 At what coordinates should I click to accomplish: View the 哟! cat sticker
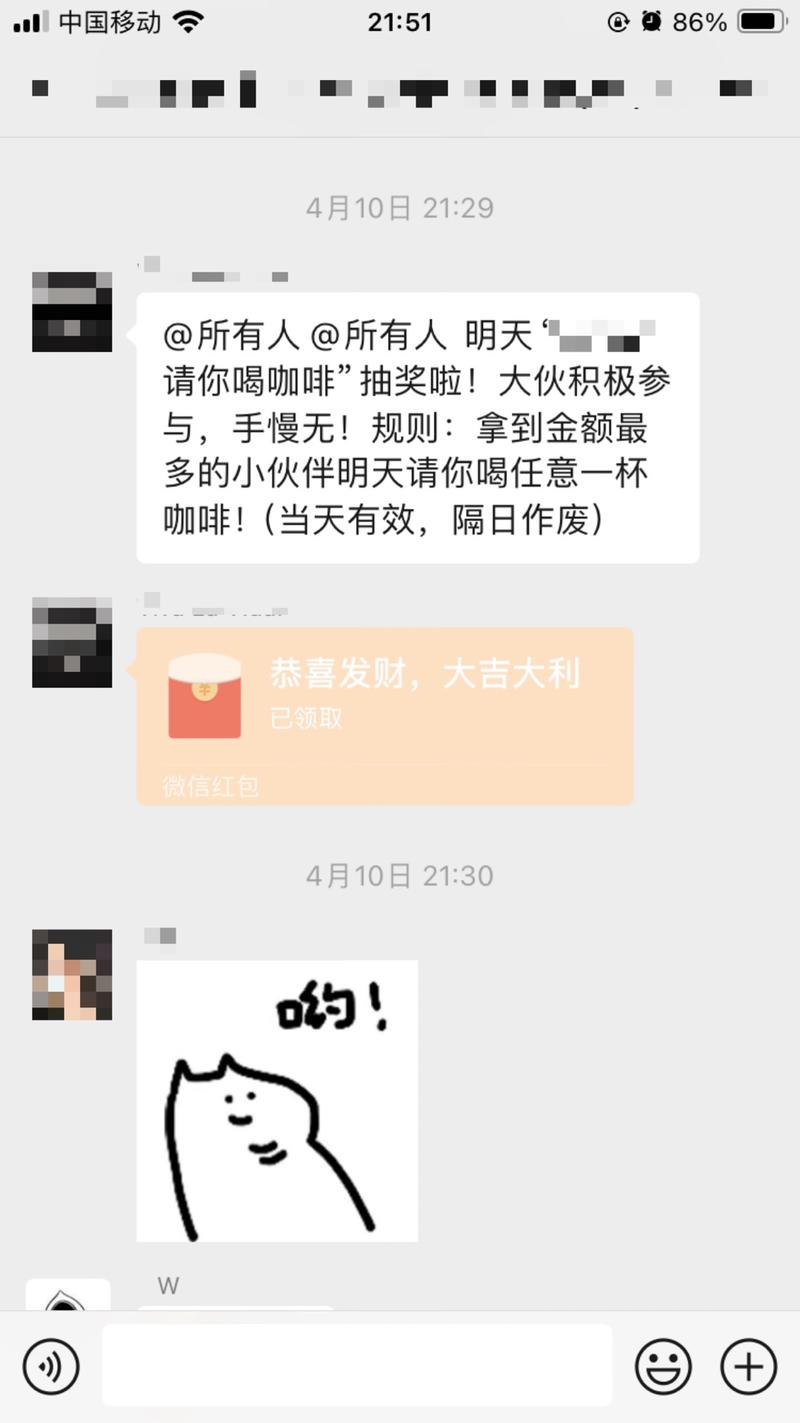point(277,1100)
